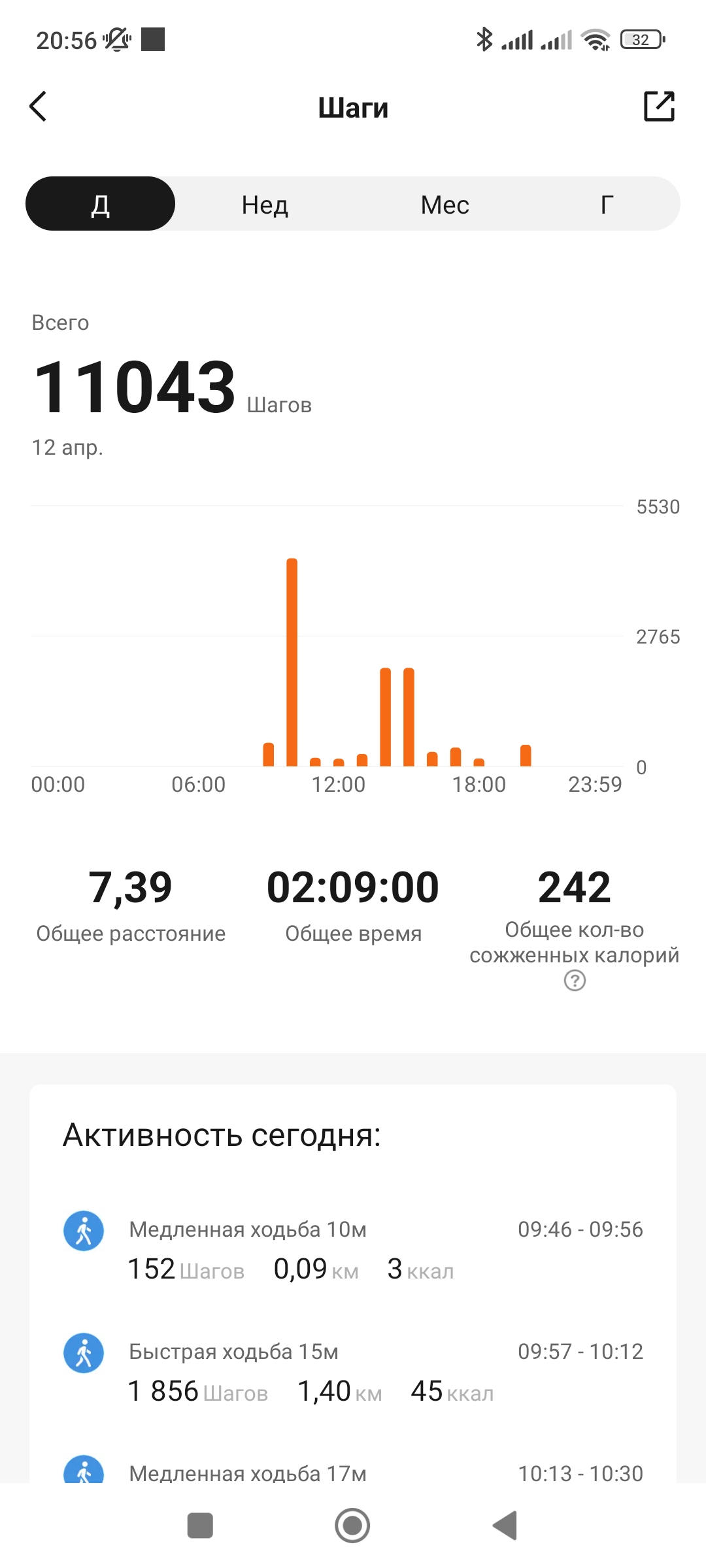Select the Д segment in the period switcher

click(x=100, y=204)
